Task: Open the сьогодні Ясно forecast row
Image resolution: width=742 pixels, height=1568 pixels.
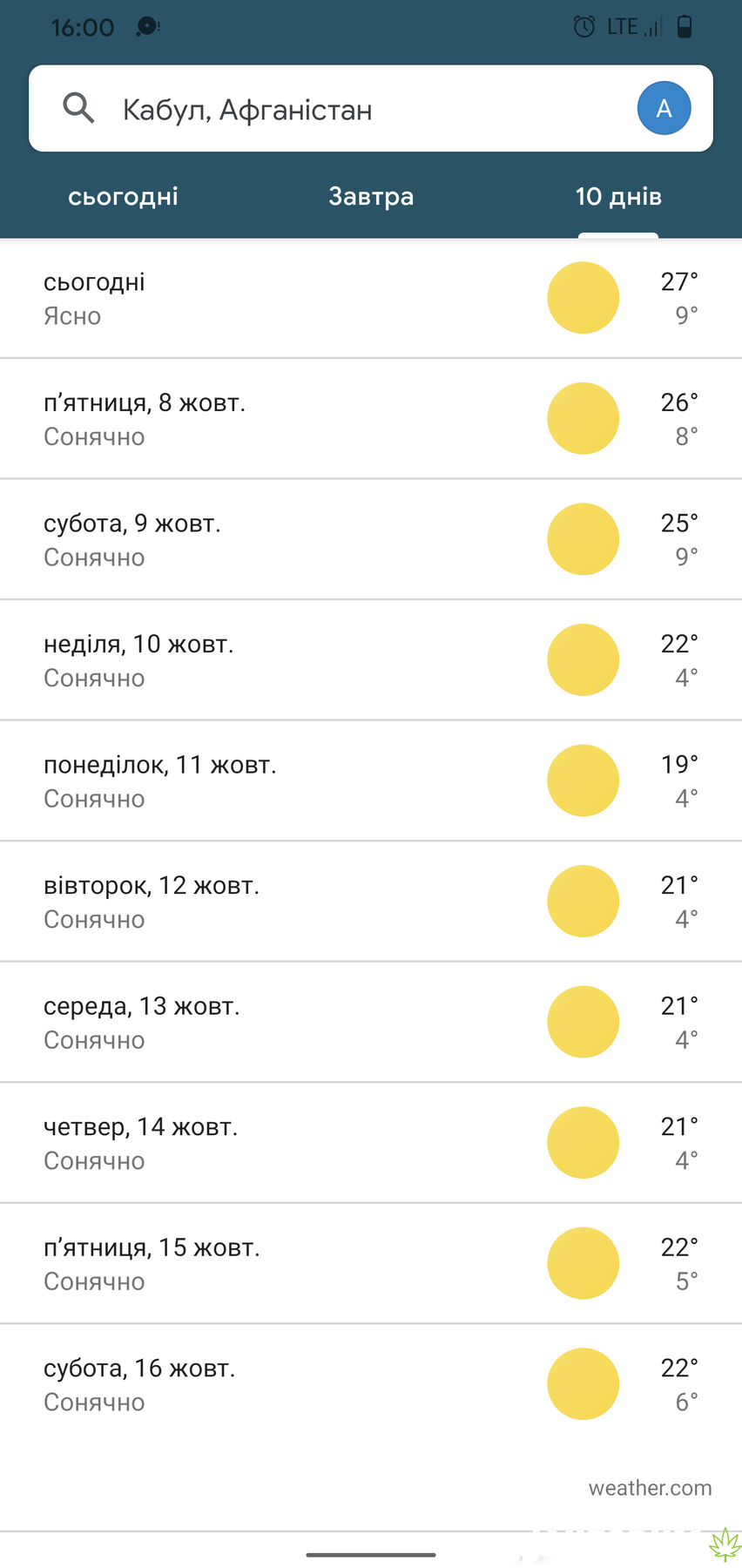Action: pos(371,298)
